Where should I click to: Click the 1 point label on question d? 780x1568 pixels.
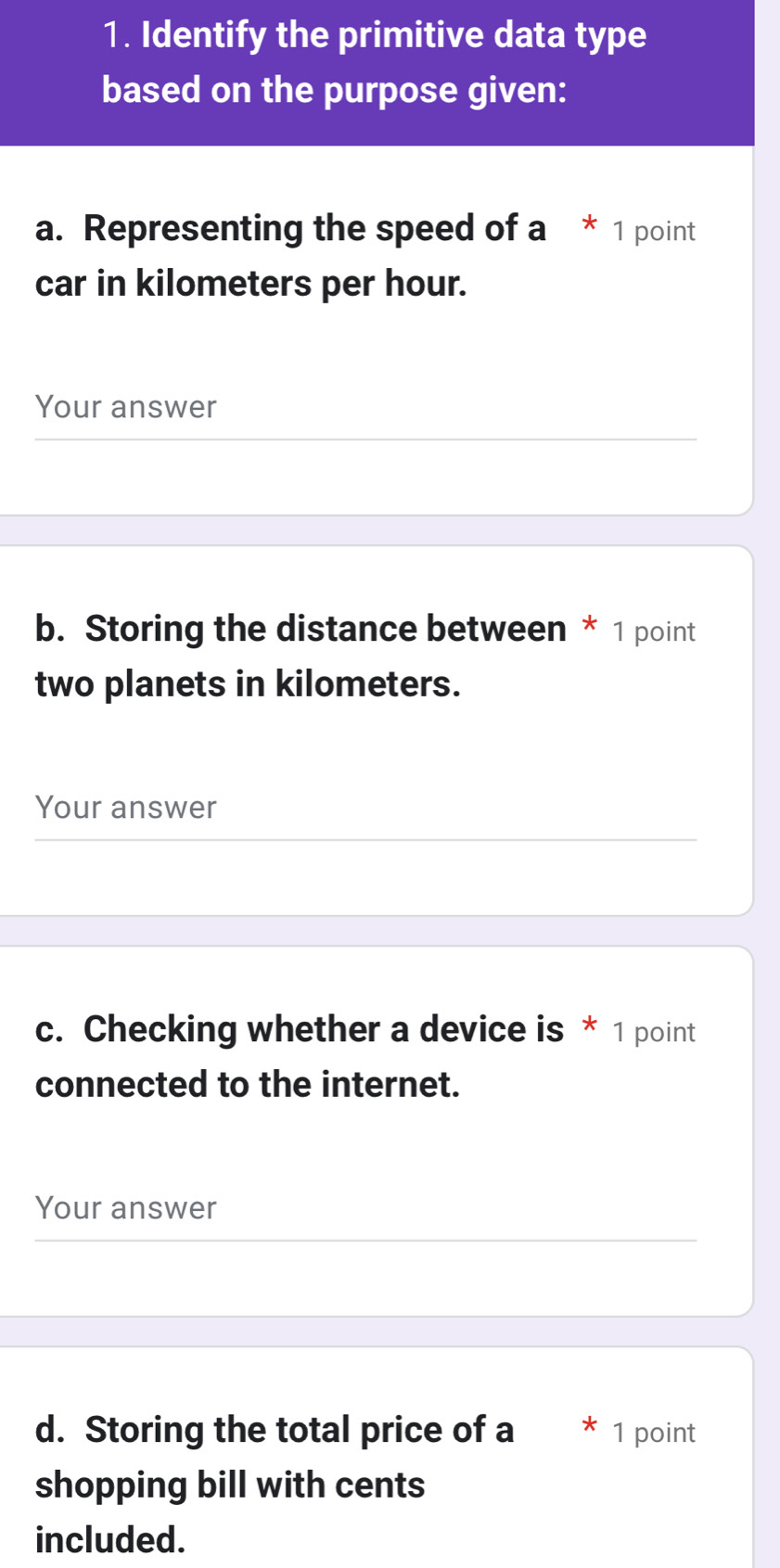point(652,1433)
